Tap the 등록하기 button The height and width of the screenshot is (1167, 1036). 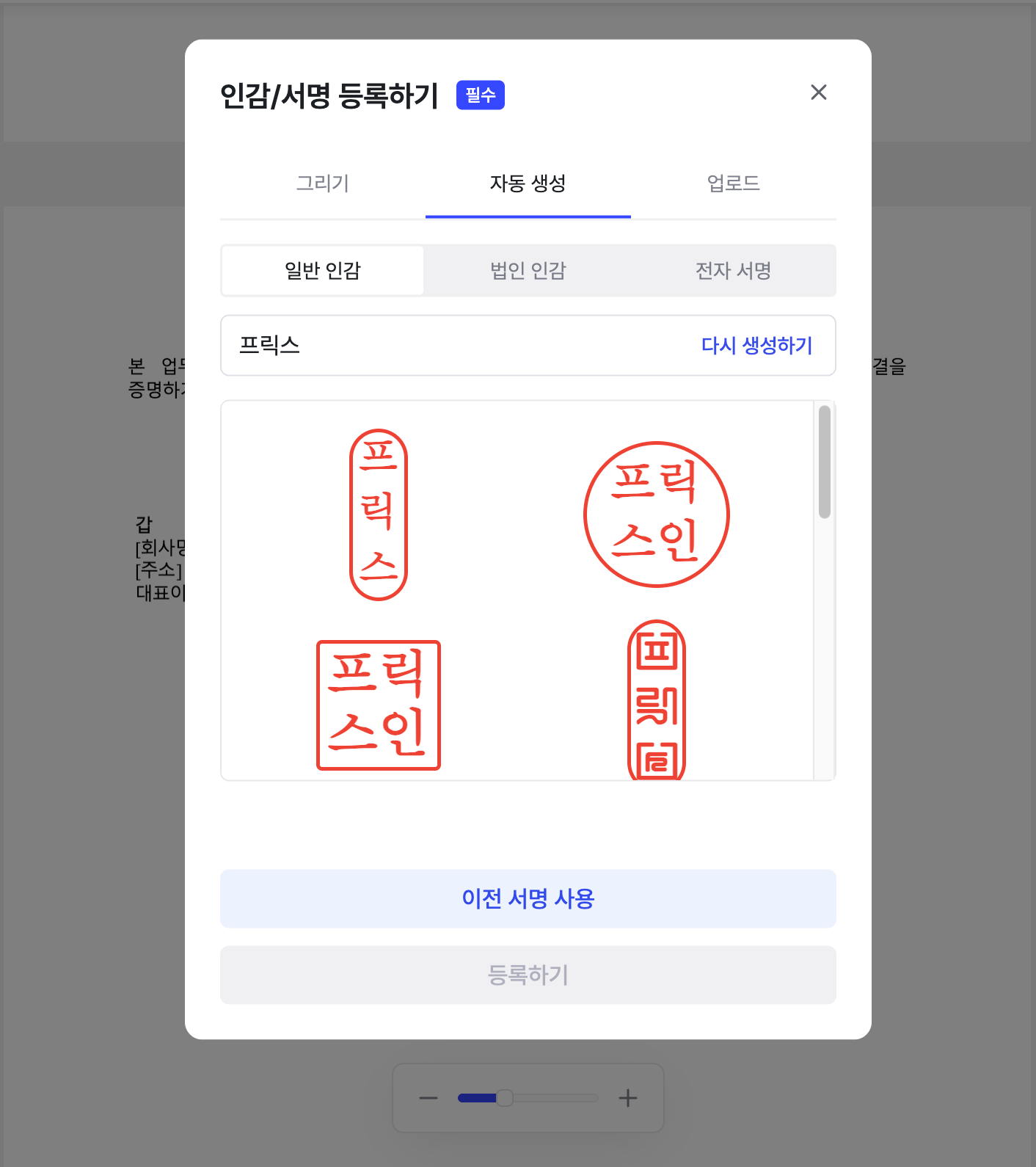(x=528, y=975)
